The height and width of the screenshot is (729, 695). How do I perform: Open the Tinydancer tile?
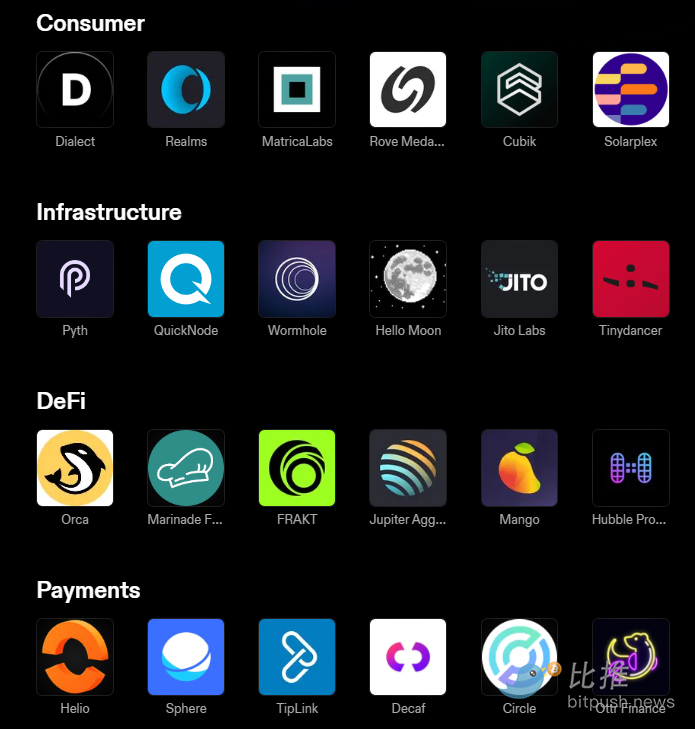click(x=630, y=279)
